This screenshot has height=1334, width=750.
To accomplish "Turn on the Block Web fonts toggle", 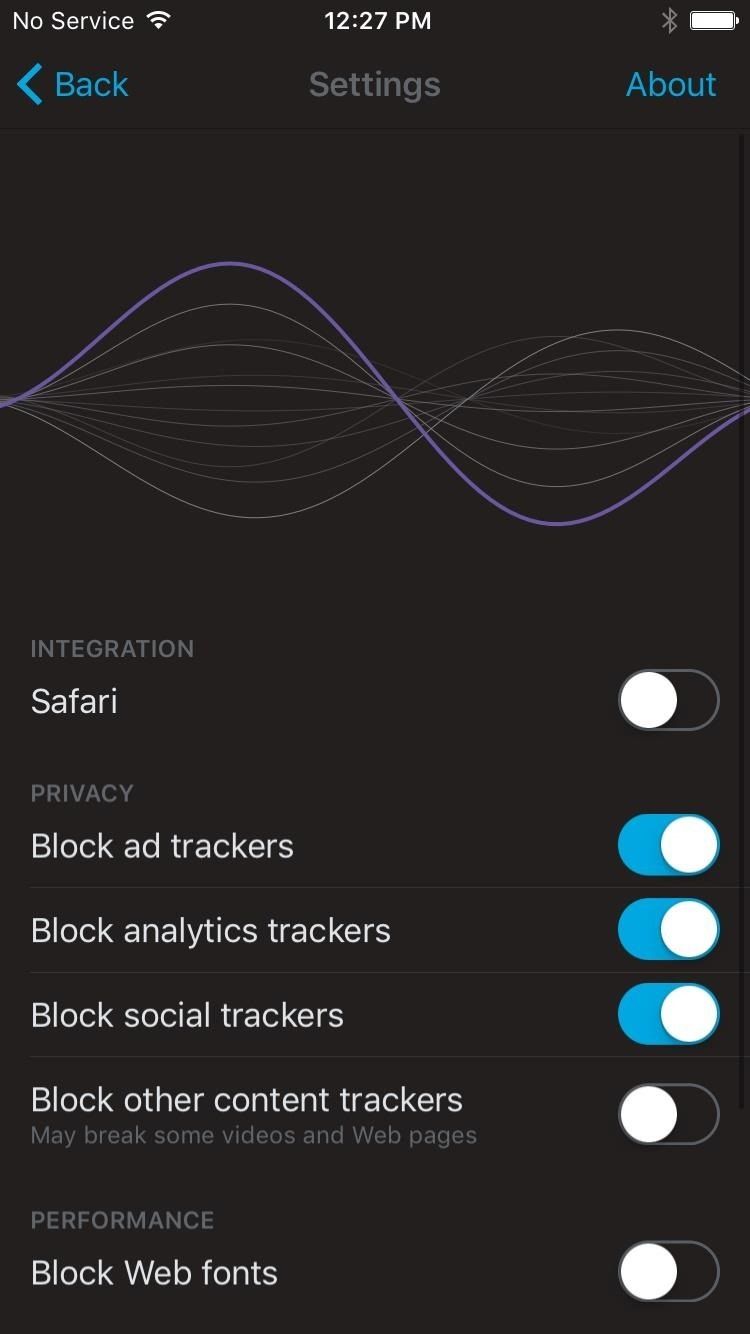I will (x=668, y=1271).
